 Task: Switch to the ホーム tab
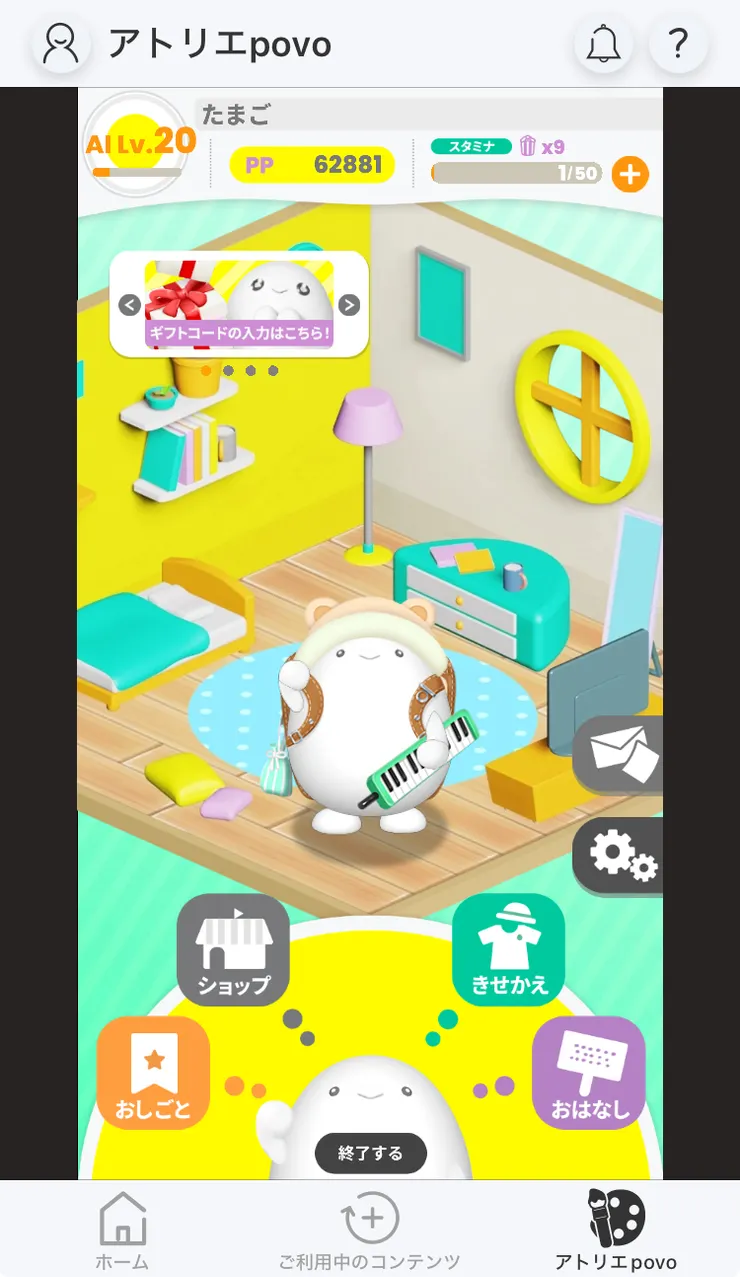[x=122, y=1230]
